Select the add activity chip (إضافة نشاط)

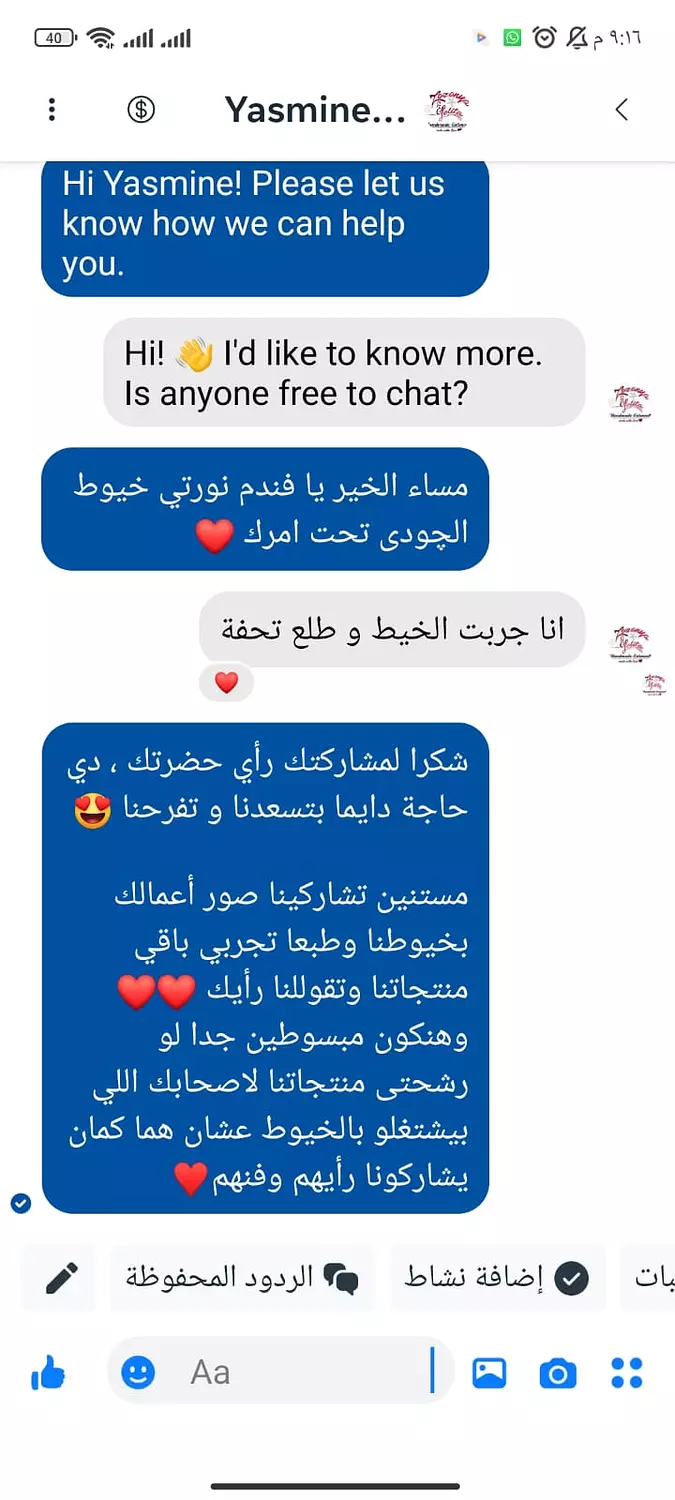point(497,1278)
